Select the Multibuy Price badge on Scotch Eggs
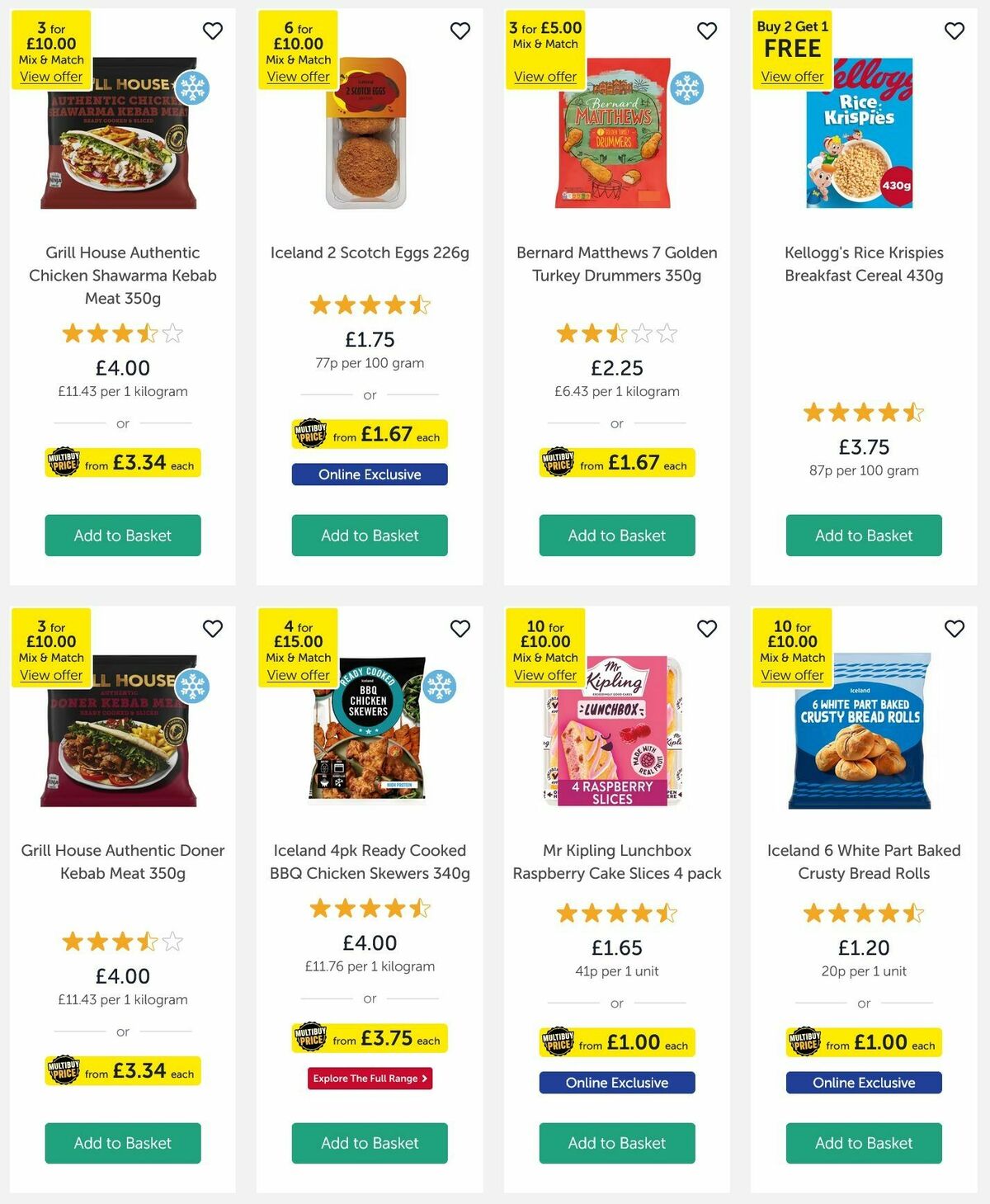990x1204 pixels. pos(369,433)
